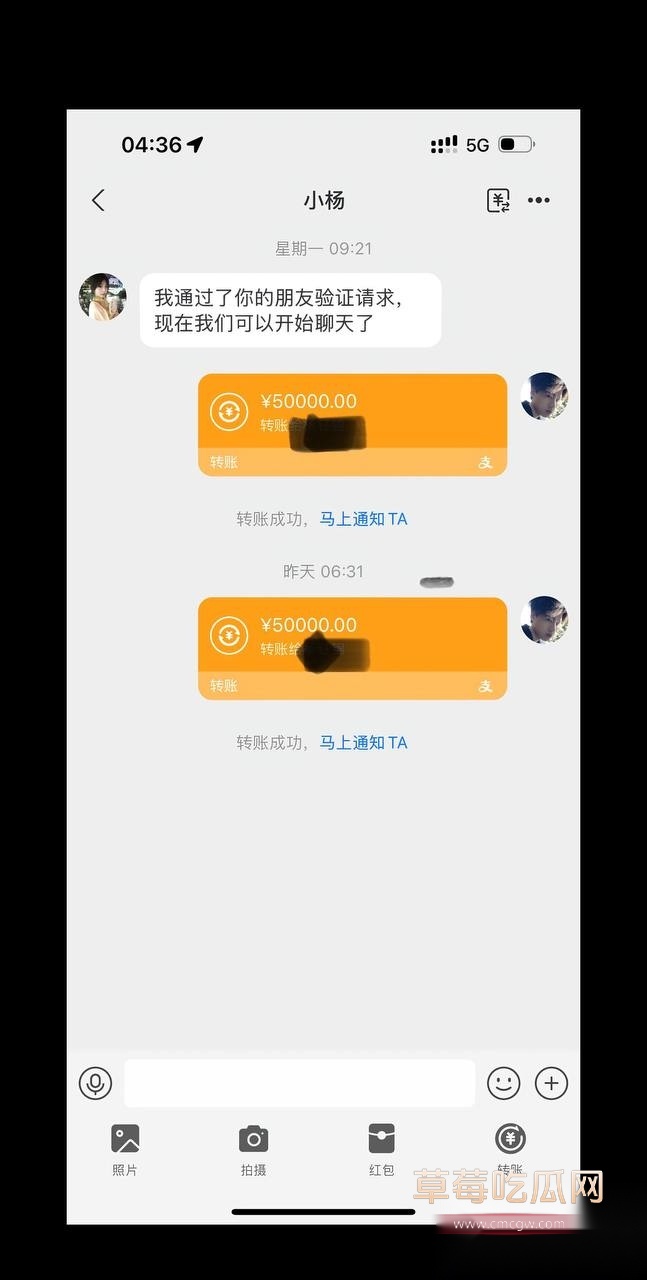Go back from the 小杨 chat
647x1280 pixels.
coord(98,200)
